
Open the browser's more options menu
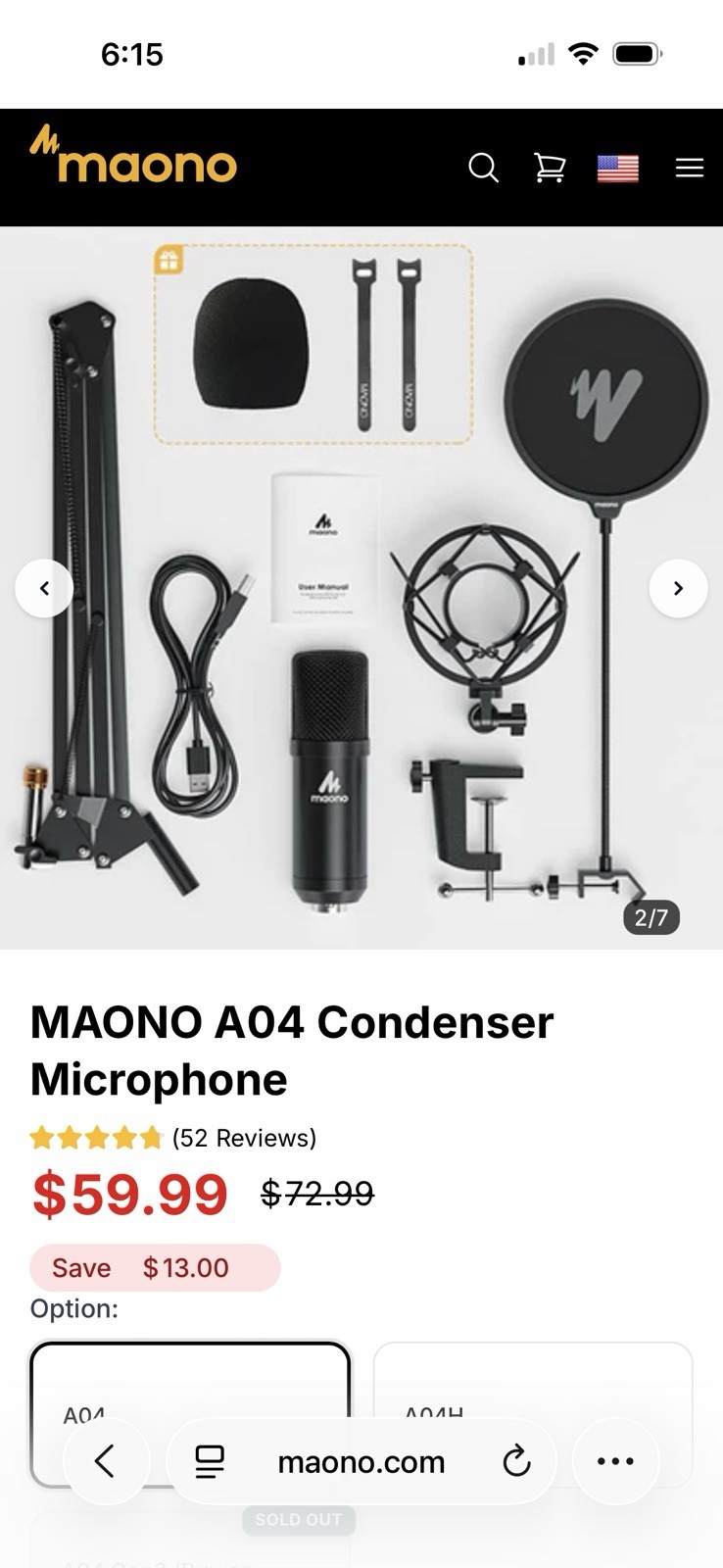click(x=615, y=1461)
